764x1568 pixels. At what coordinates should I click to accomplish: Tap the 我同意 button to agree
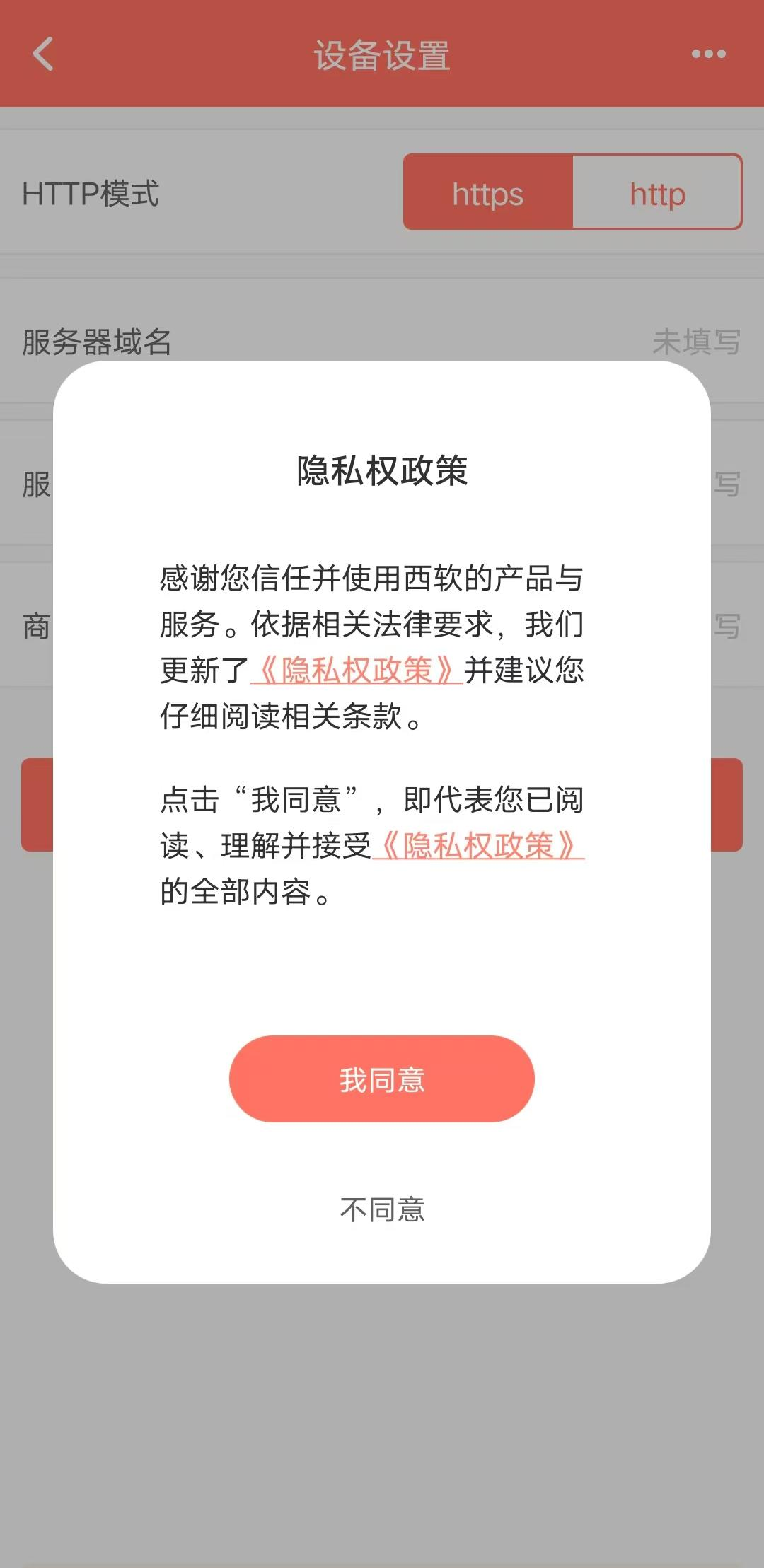tap(381, 1079)
